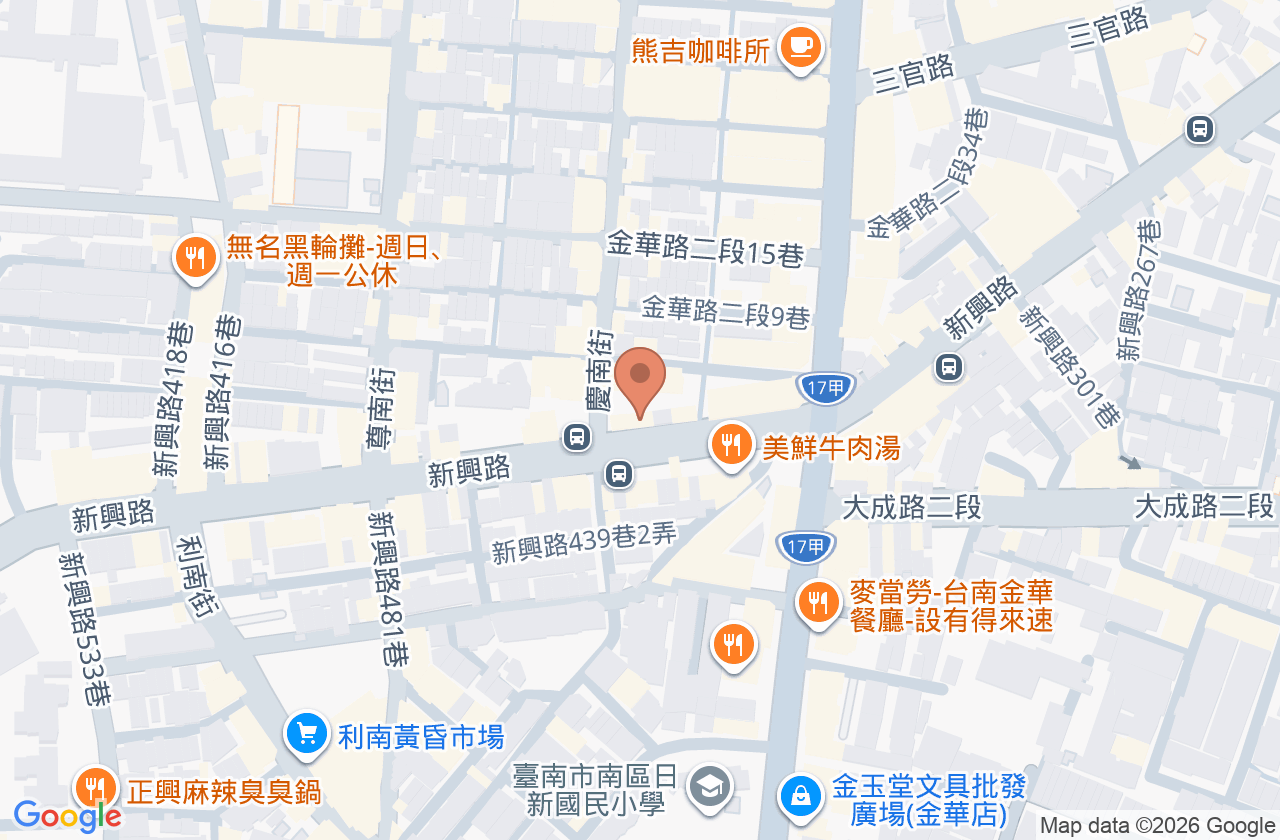Select the bus stop beside 慶南街

coord(576,436)
